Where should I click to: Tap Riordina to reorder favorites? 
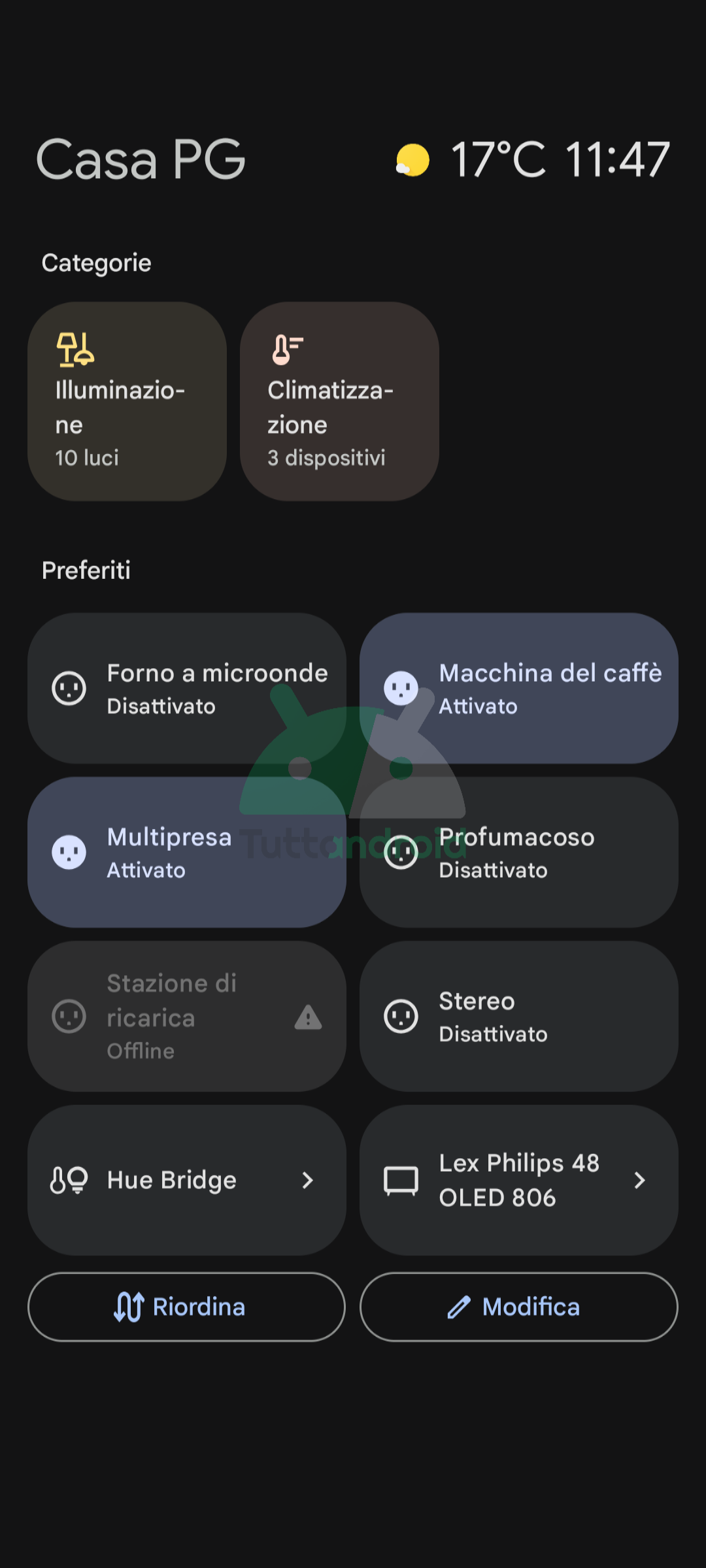click(187, 1307)
